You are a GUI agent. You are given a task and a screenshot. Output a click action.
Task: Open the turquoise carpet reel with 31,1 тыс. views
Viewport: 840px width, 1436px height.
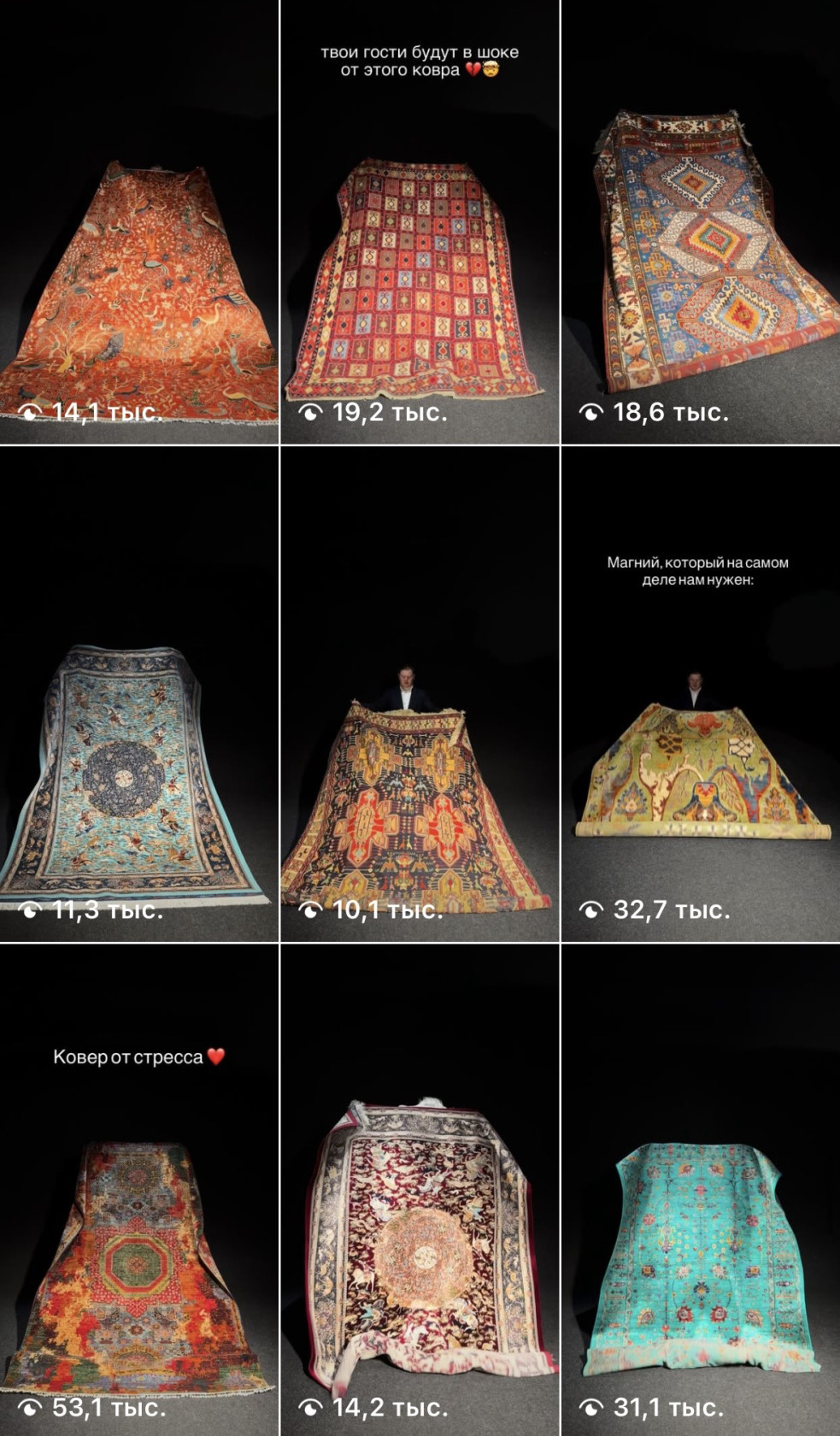[x=701, y=1190]
